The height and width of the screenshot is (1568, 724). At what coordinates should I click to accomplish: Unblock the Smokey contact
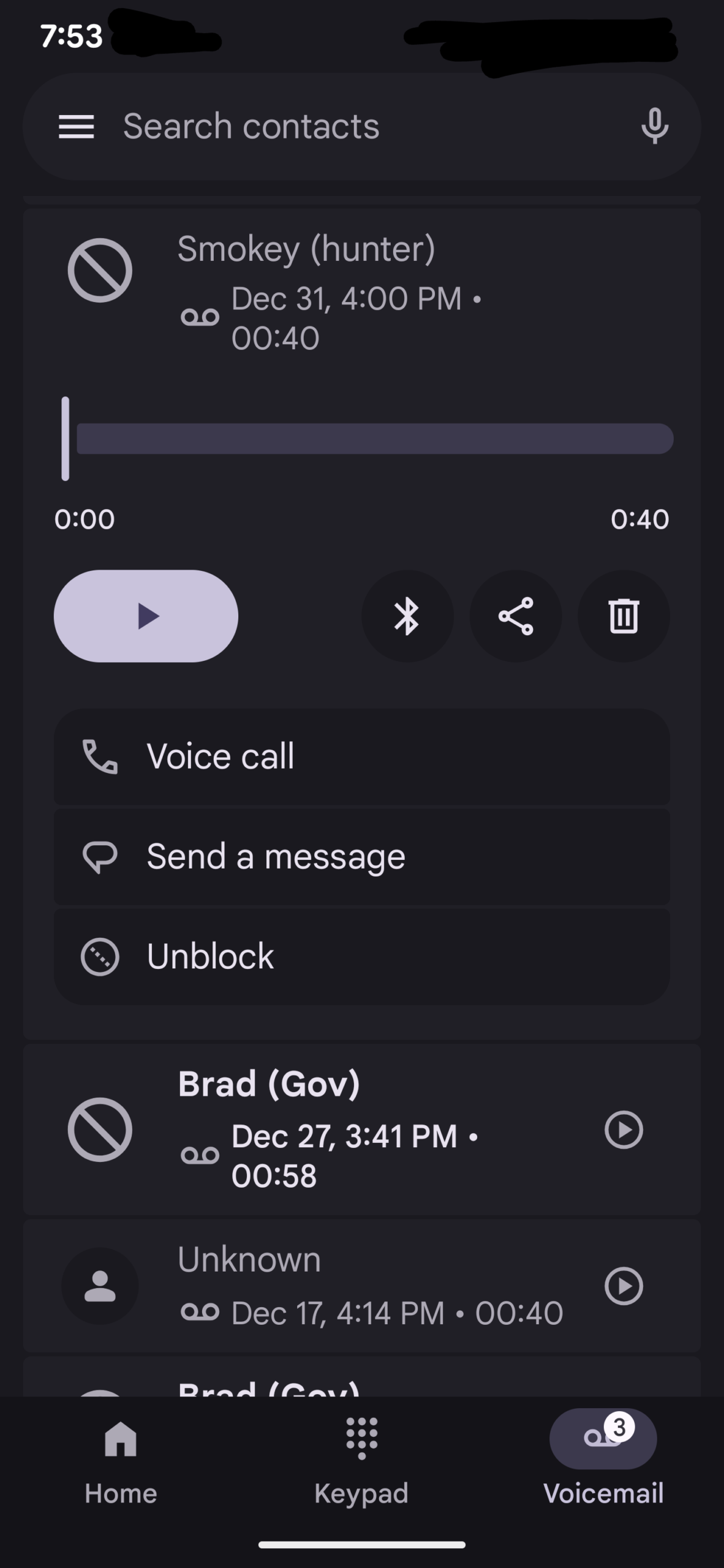(x=361, y=956)
